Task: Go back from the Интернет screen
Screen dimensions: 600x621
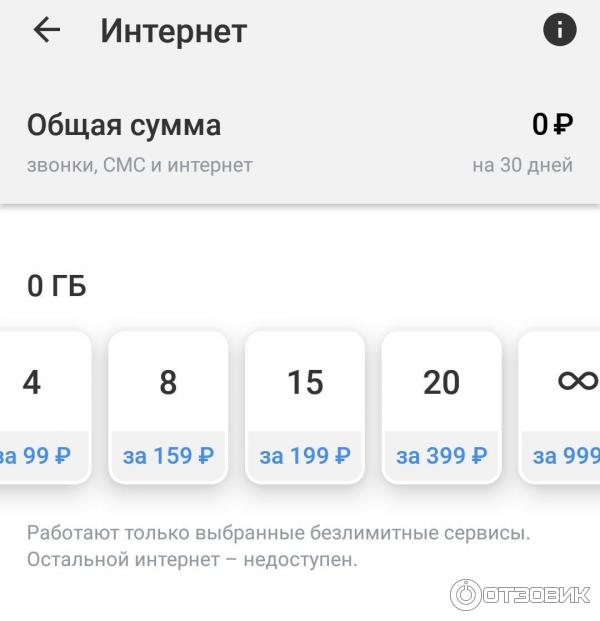Action: pyautogui.click(x=47, y=31)
